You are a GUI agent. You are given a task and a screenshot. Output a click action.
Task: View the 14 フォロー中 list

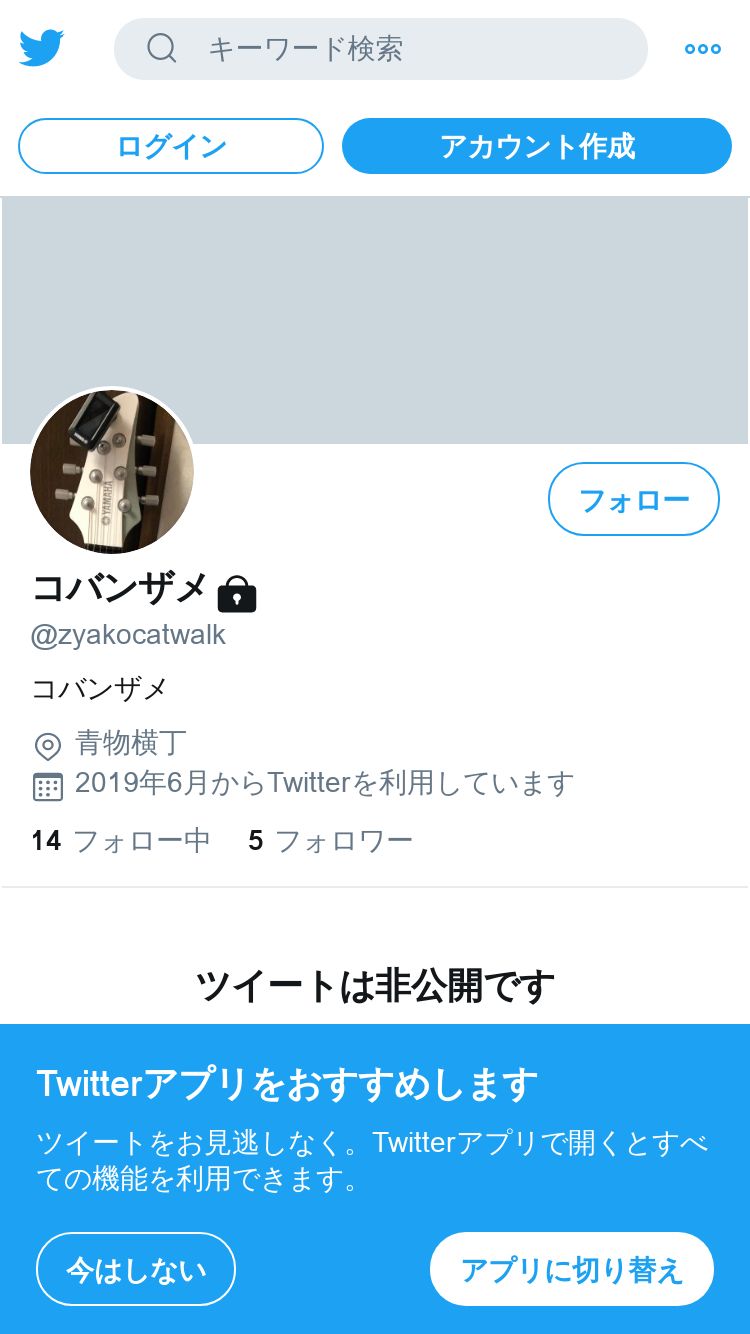pos(121,840)
